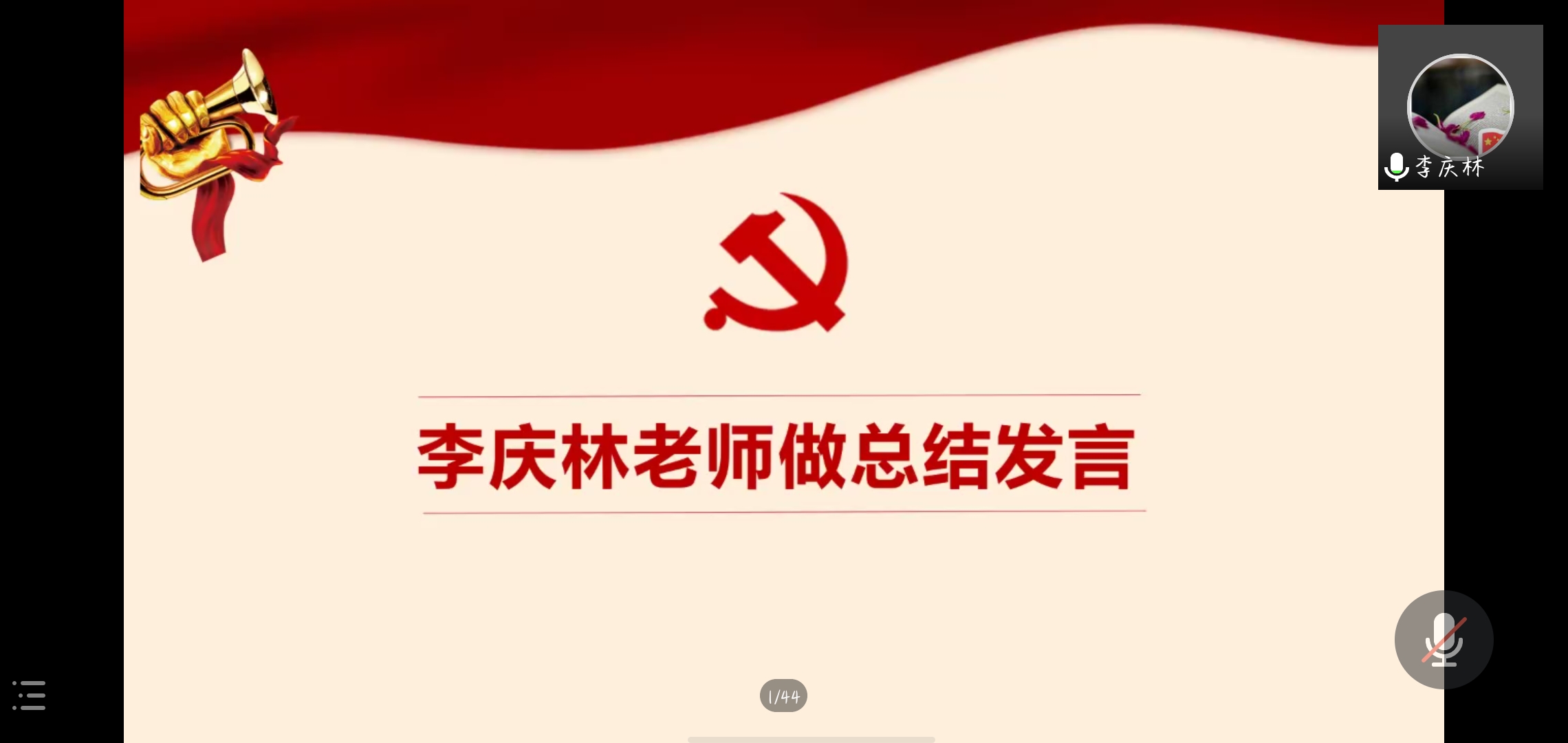The image size is (1568, 743).
Task: Tap the 1/44 page indicator
Action: pos(783,696)
